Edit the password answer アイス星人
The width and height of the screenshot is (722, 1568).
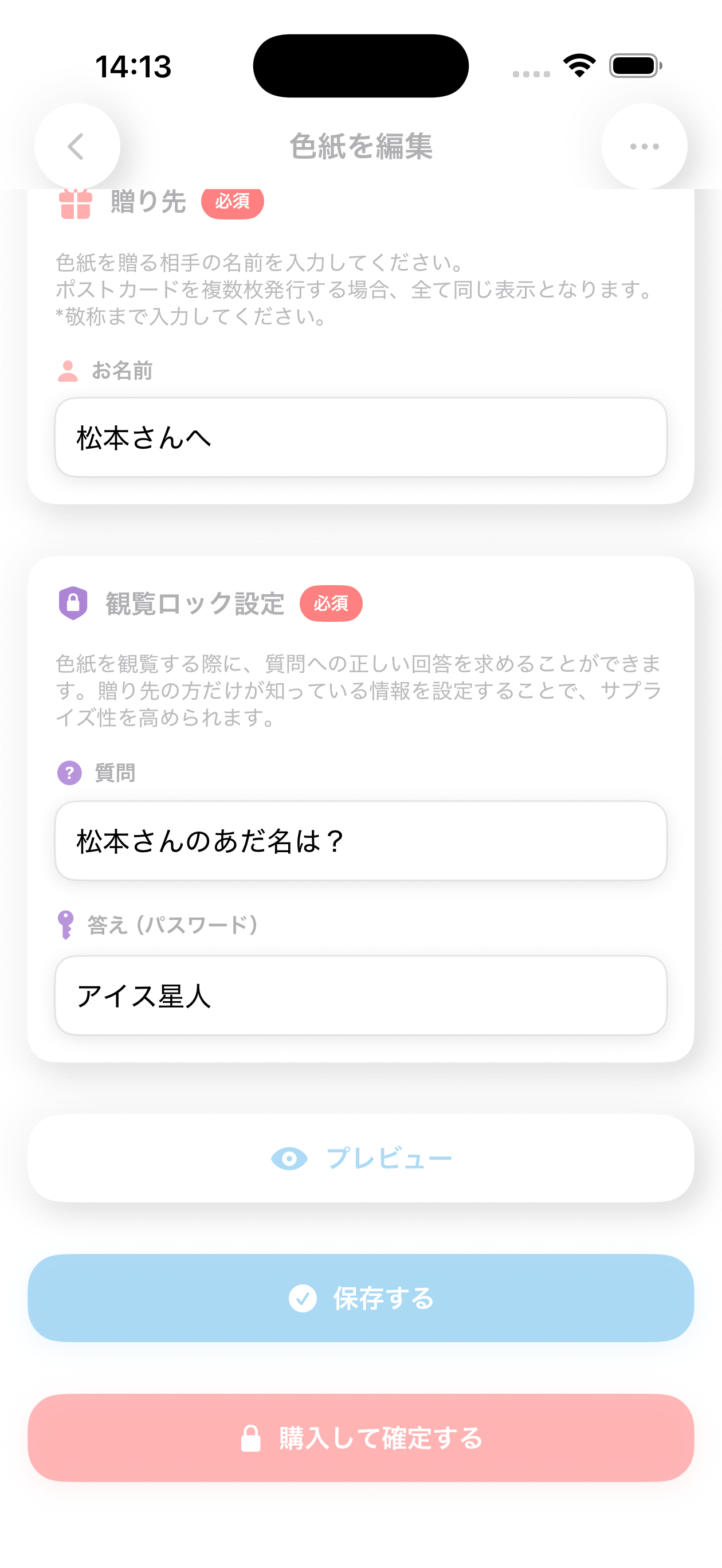click(361, 996)
